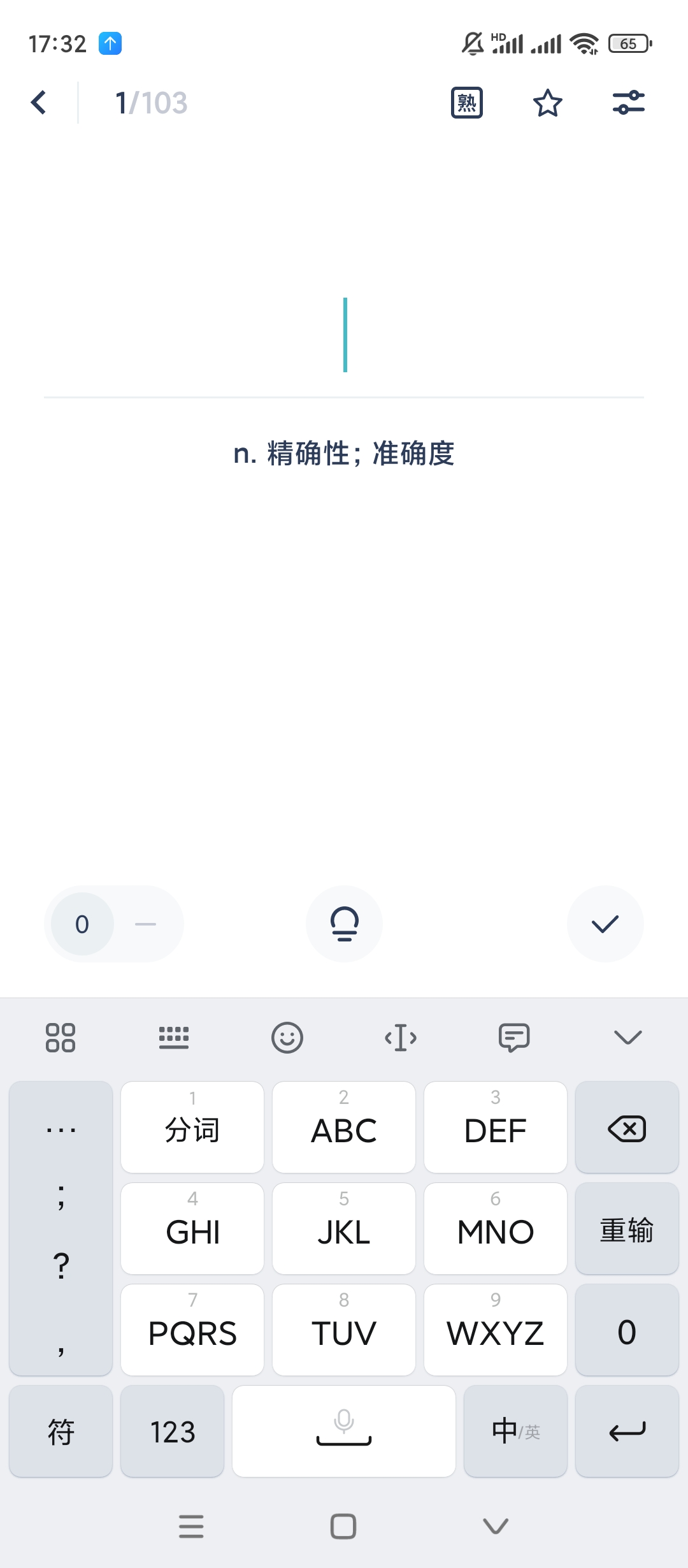Image resolution: width=688 pixels, height=1568 pixels.
Task: Open the 符 symbols panel
Action: (61, 1431)
